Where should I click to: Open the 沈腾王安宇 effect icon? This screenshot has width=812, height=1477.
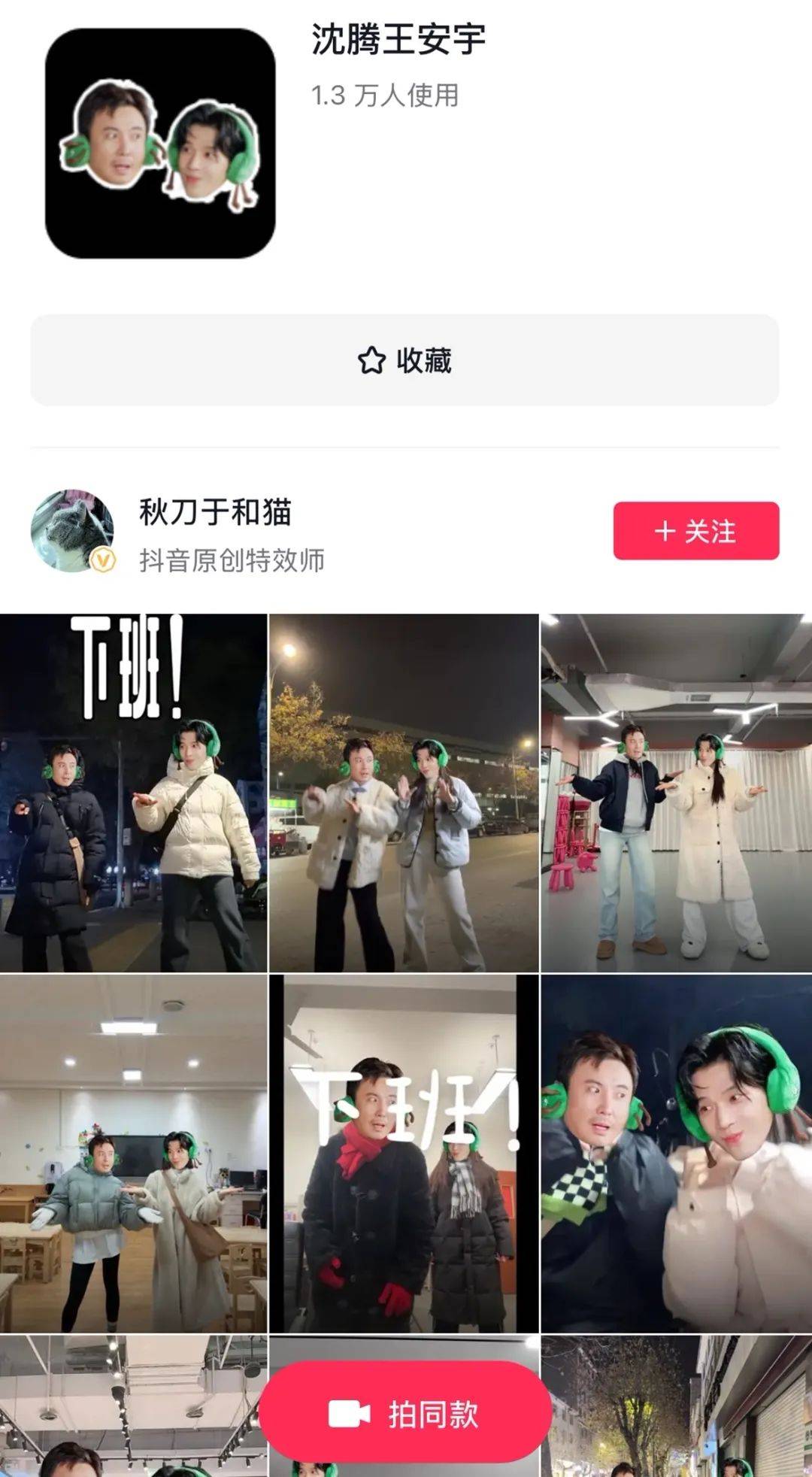(160, 144)
